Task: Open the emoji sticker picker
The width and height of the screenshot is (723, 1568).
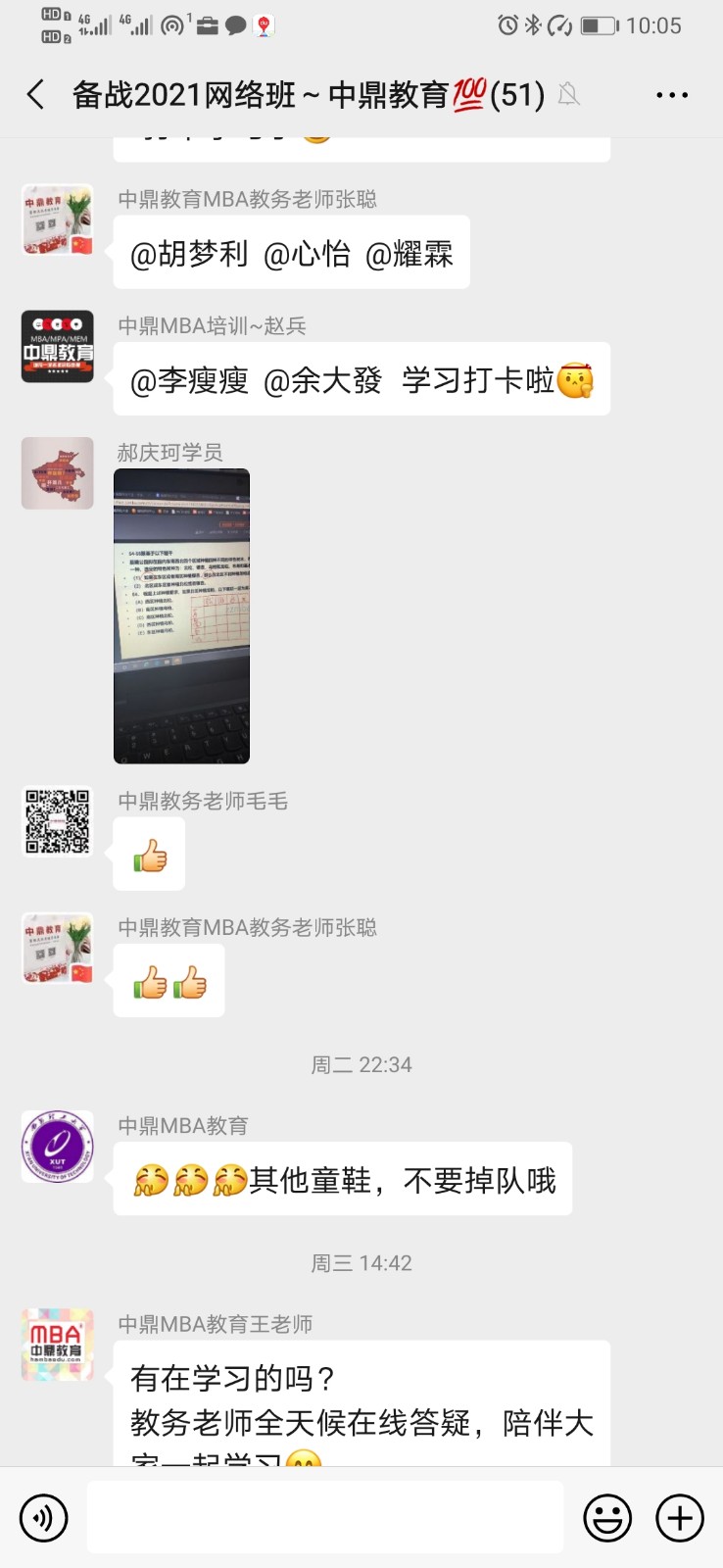Action: click(x=607, y=1518)
